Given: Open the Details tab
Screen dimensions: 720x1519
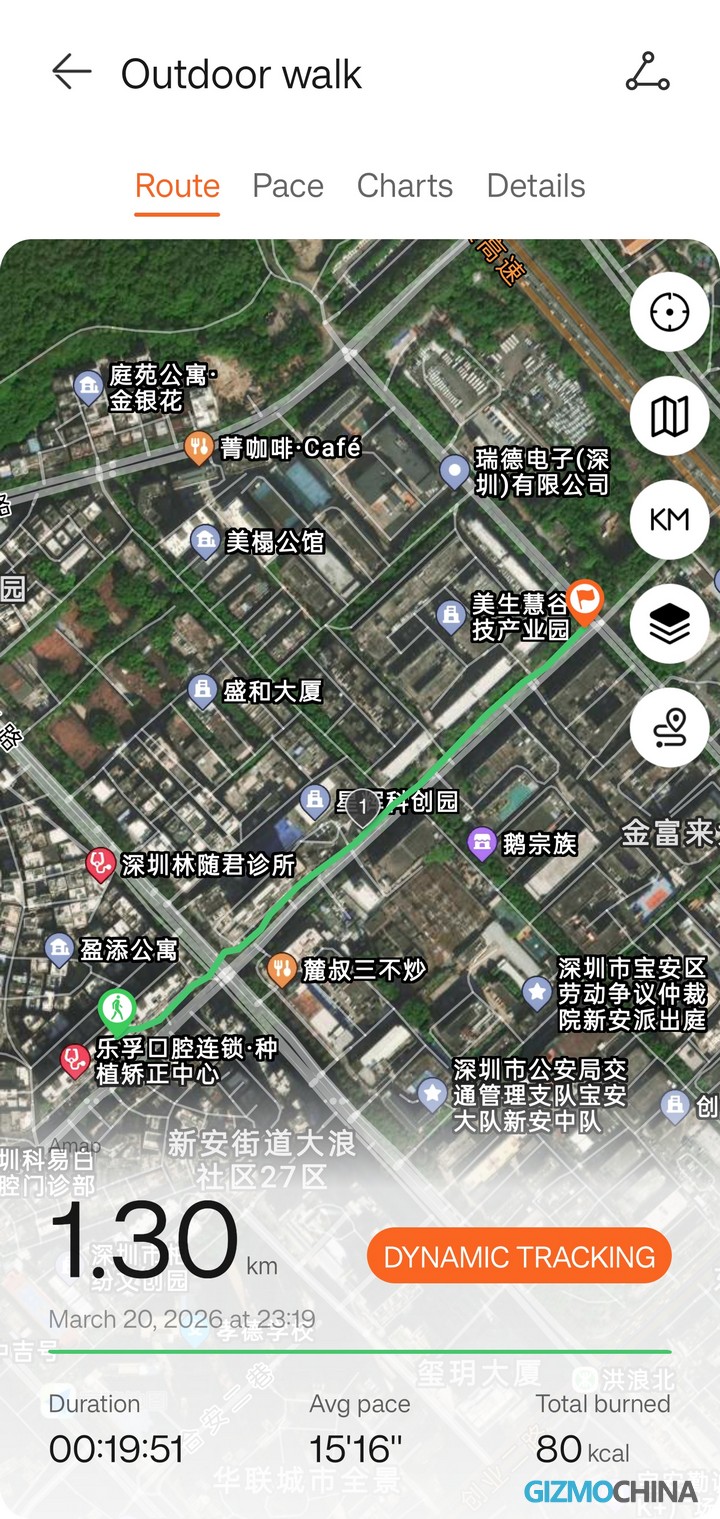Looking at the screenshot, I should click(536, 186).
